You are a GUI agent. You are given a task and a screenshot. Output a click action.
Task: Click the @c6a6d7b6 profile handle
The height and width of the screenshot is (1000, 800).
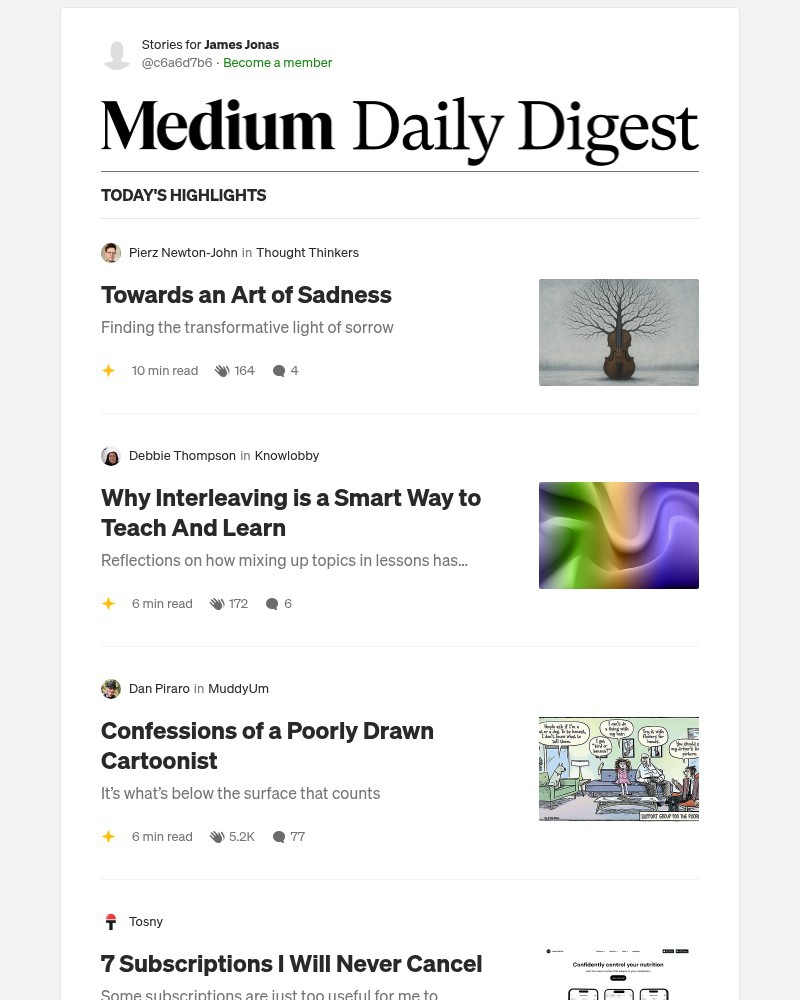(x=177, y=62)
